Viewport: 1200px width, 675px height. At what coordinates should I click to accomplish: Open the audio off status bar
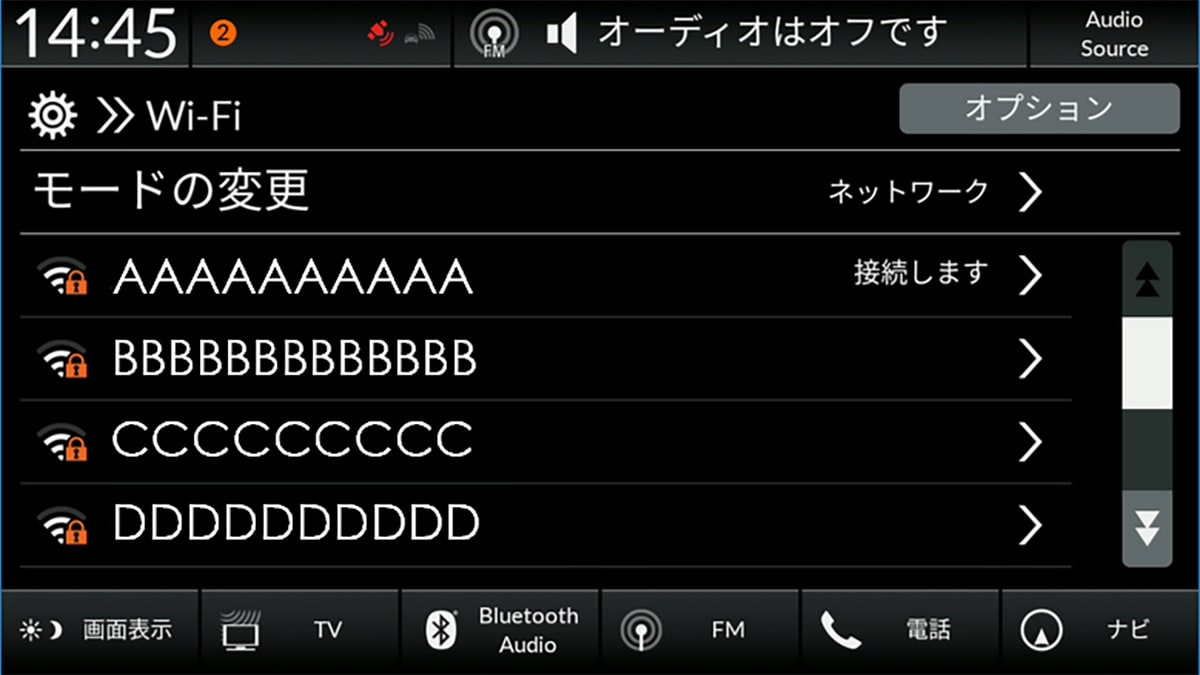[740, 34]
